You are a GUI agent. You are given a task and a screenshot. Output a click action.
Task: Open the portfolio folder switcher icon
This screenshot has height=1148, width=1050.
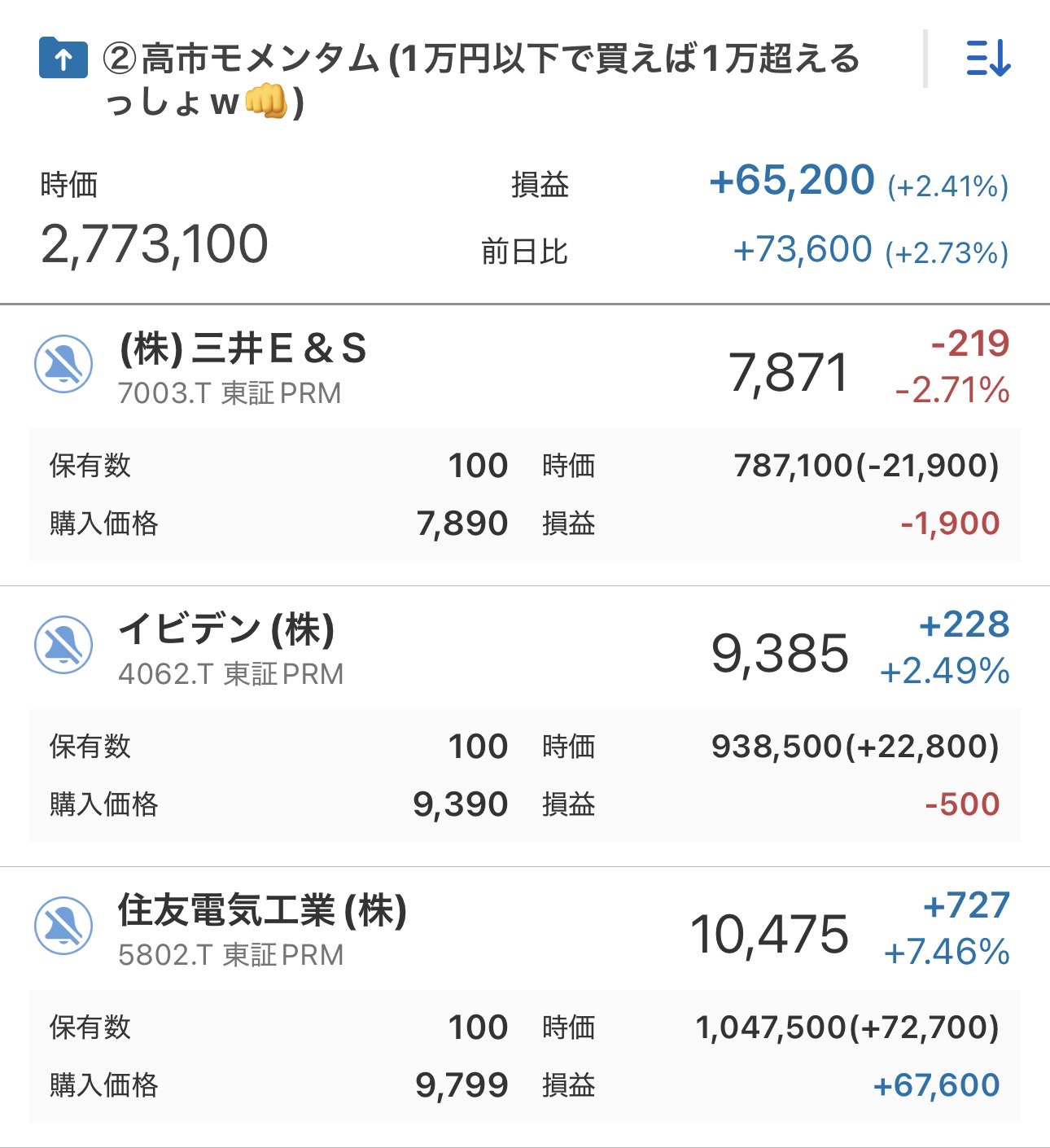click(63, 58)
